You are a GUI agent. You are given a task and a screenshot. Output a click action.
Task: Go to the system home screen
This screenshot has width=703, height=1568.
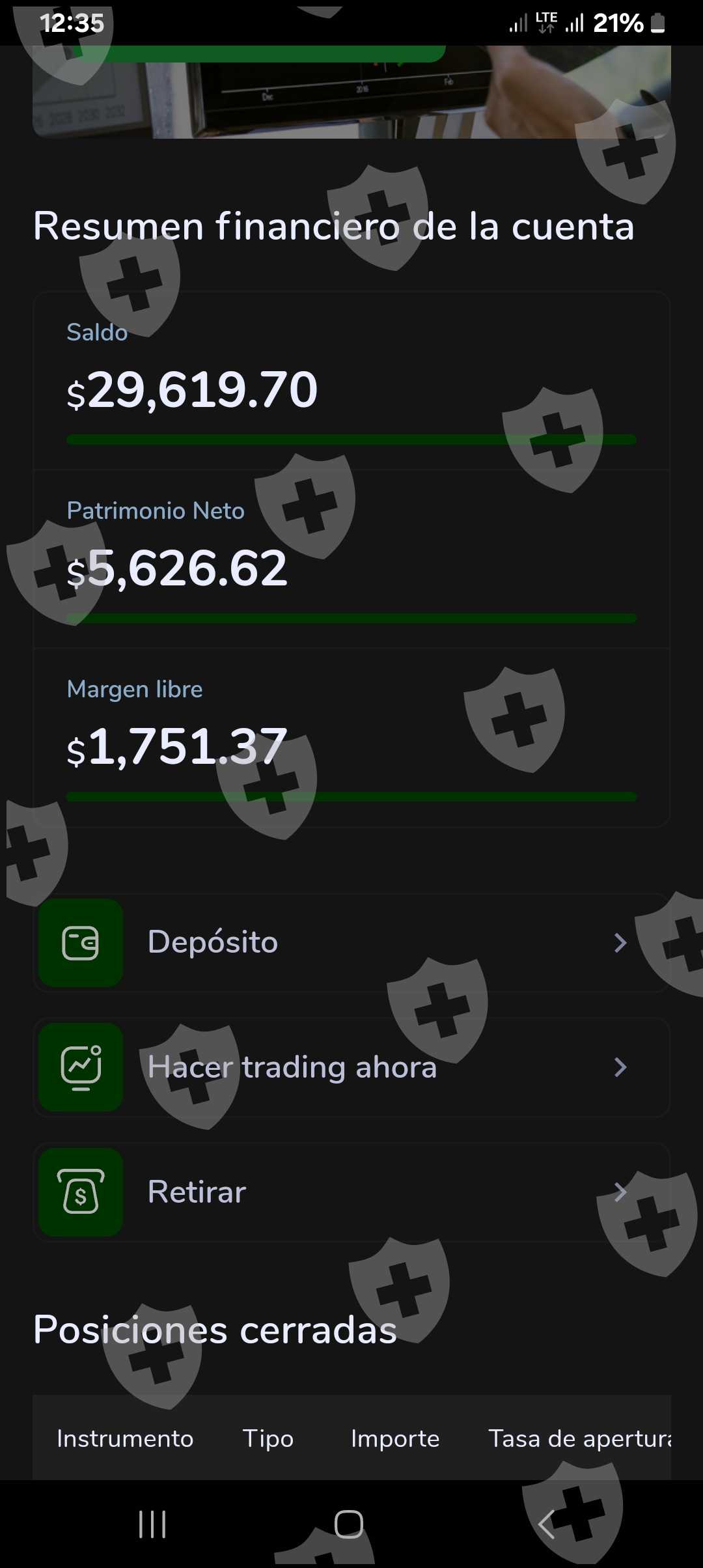[349, 1524]
